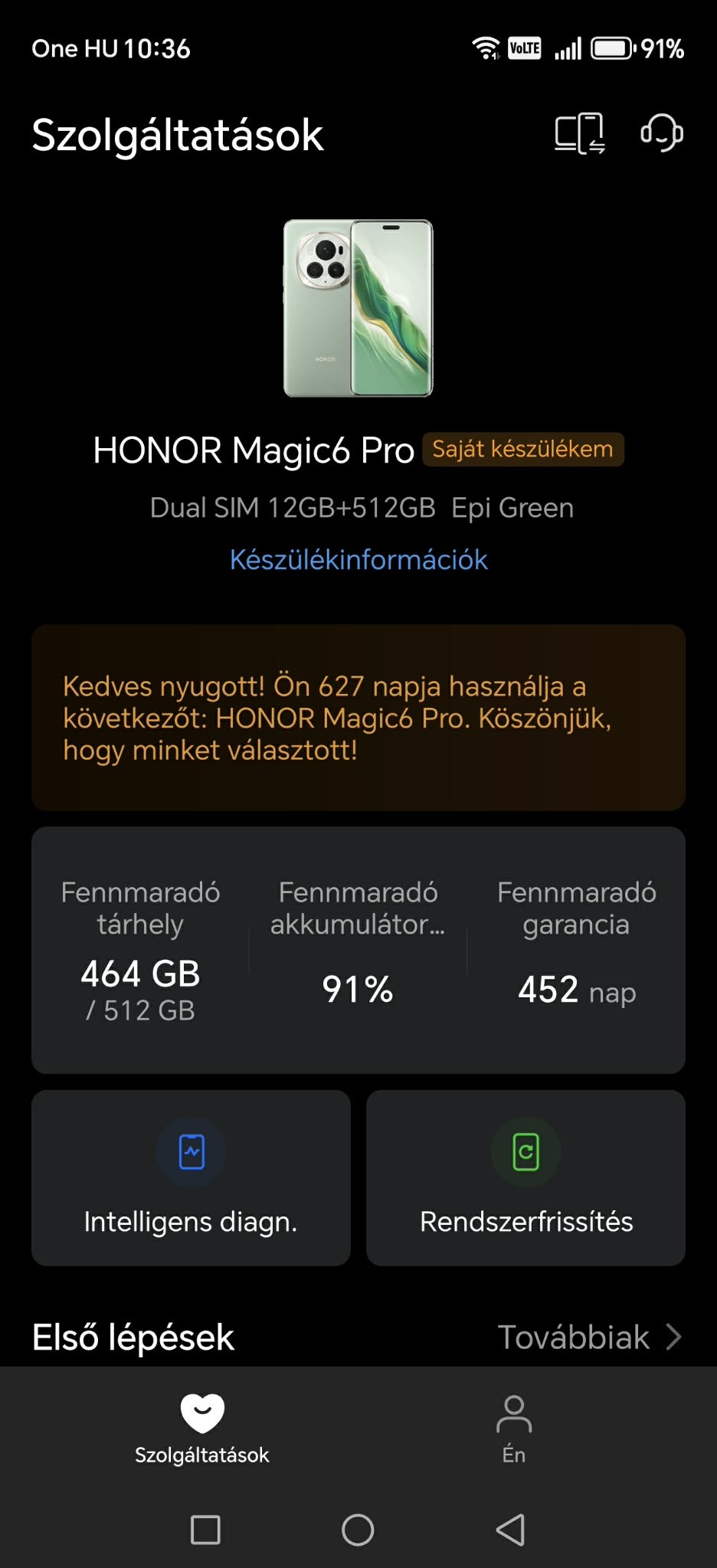Tap Továbbiak to see more steps
Image resolution: width=717 pixels, height=1568 pixels.
pyautogui.click(x=588, y=1337)
